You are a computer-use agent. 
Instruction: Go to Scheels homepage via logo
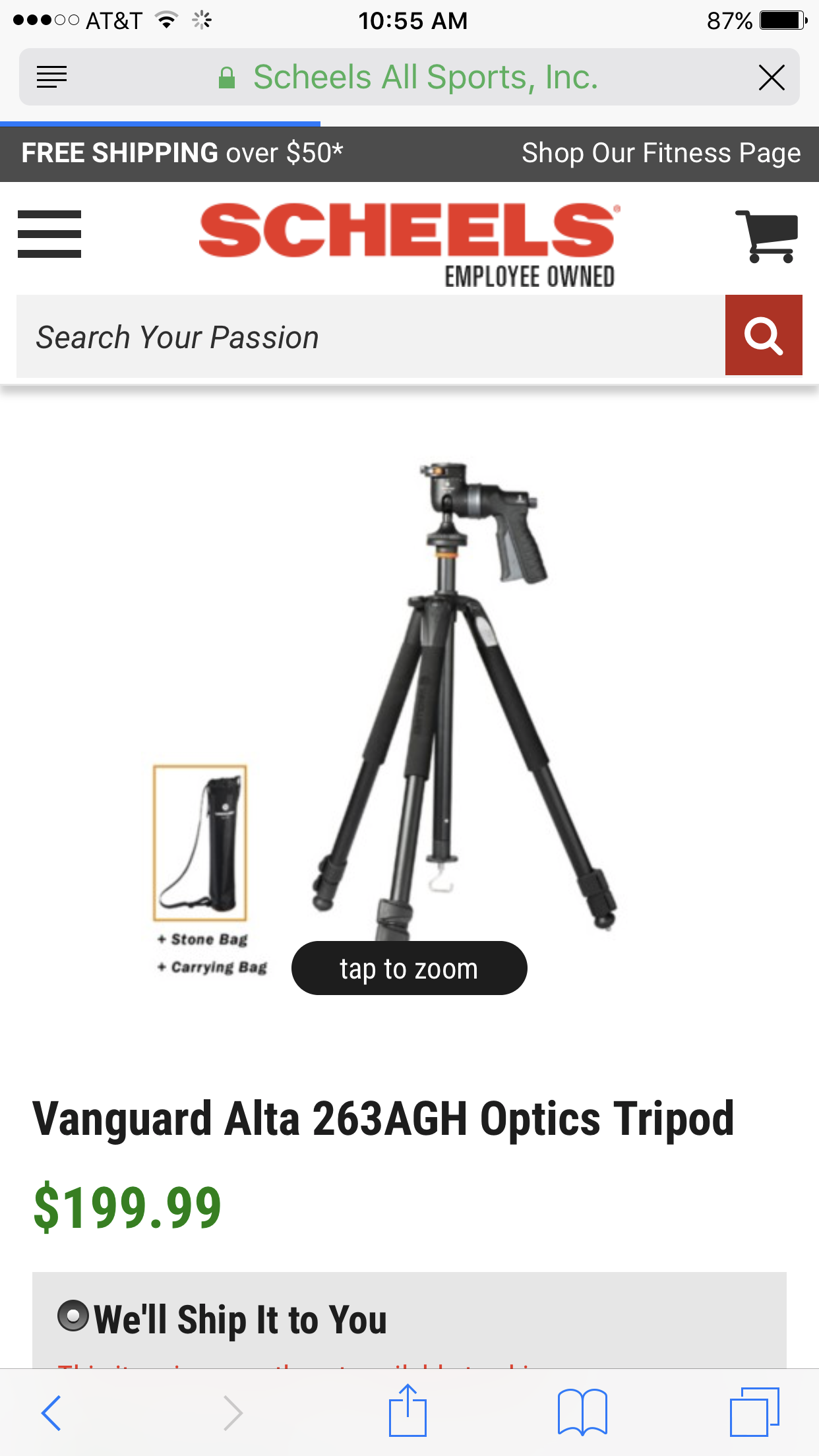409,245
